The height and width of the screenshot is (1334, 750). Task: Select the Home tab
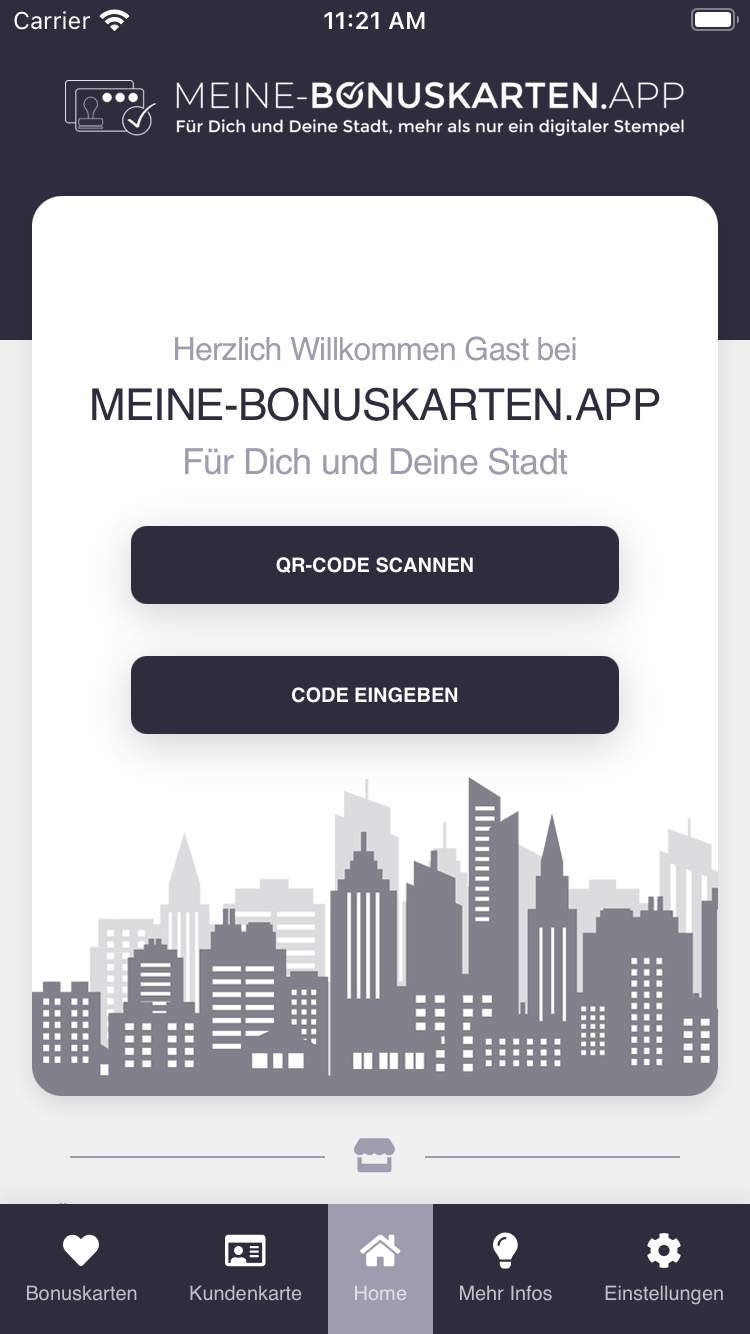point(380,1268)
